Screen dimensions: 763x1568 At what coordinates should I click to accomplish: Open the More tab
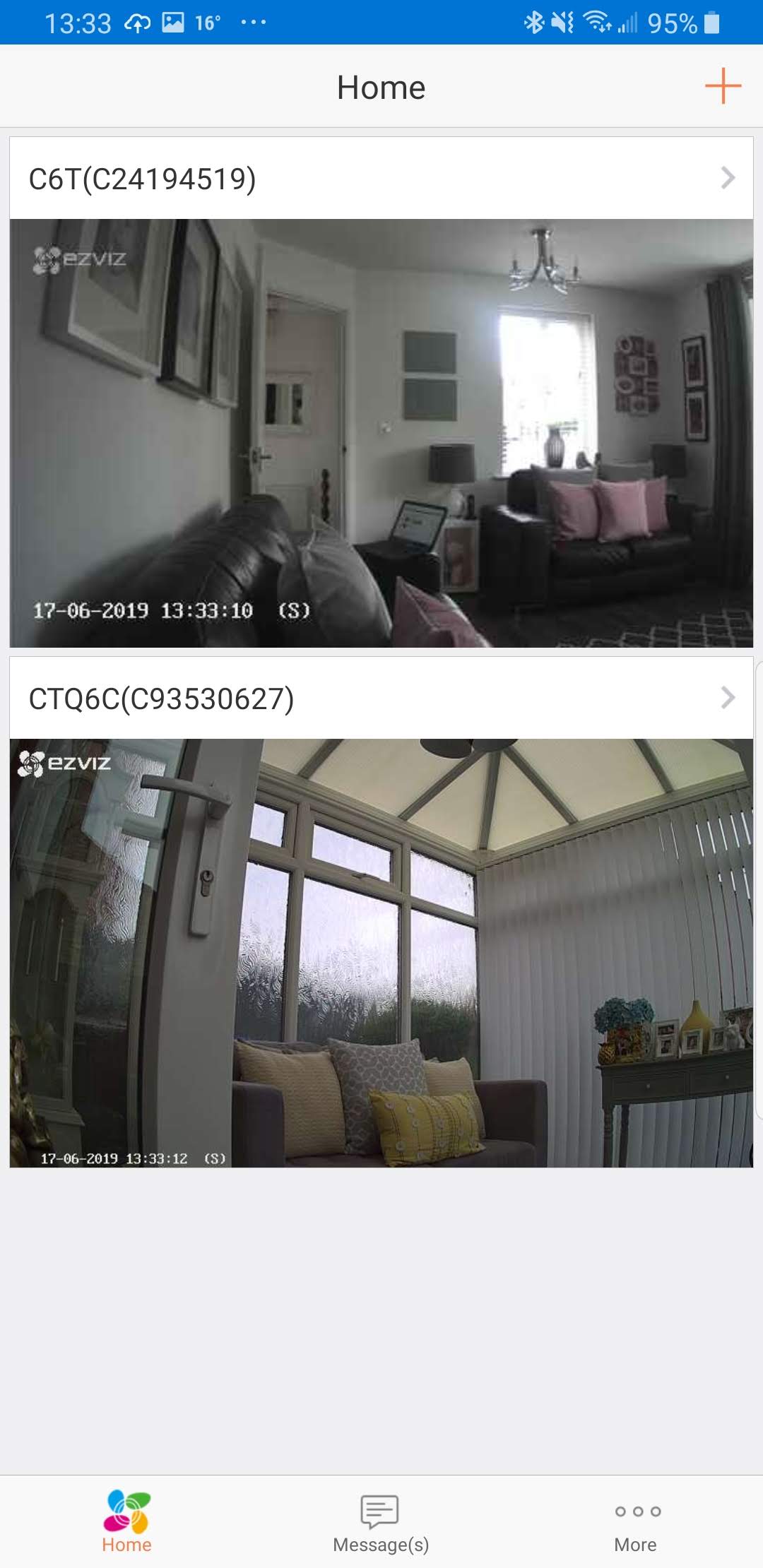click(636, 1524)
